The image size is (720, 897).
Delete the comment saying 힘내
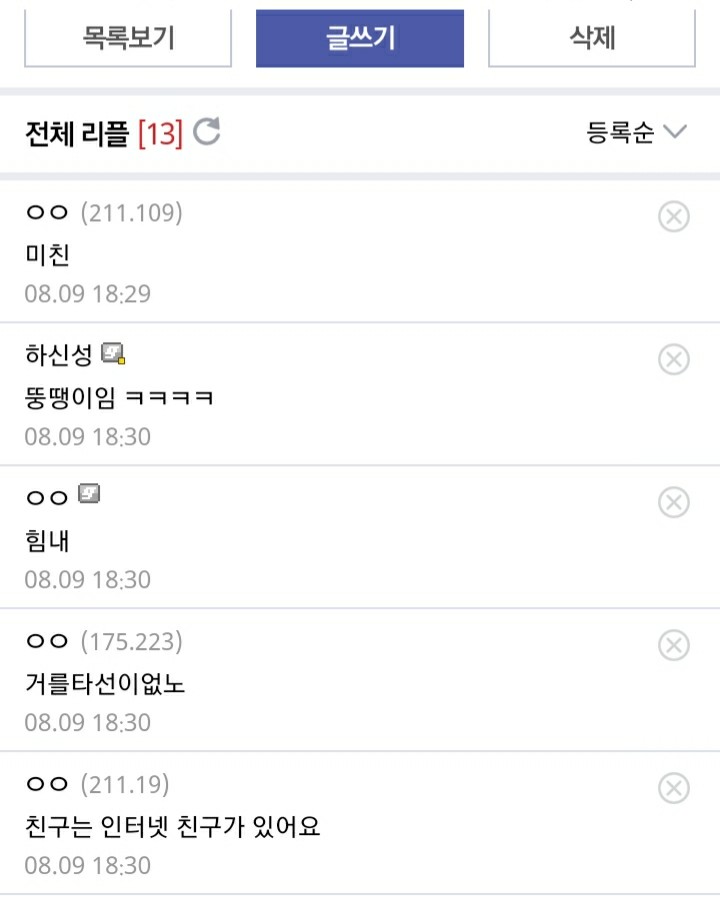[x=674, y=502]
